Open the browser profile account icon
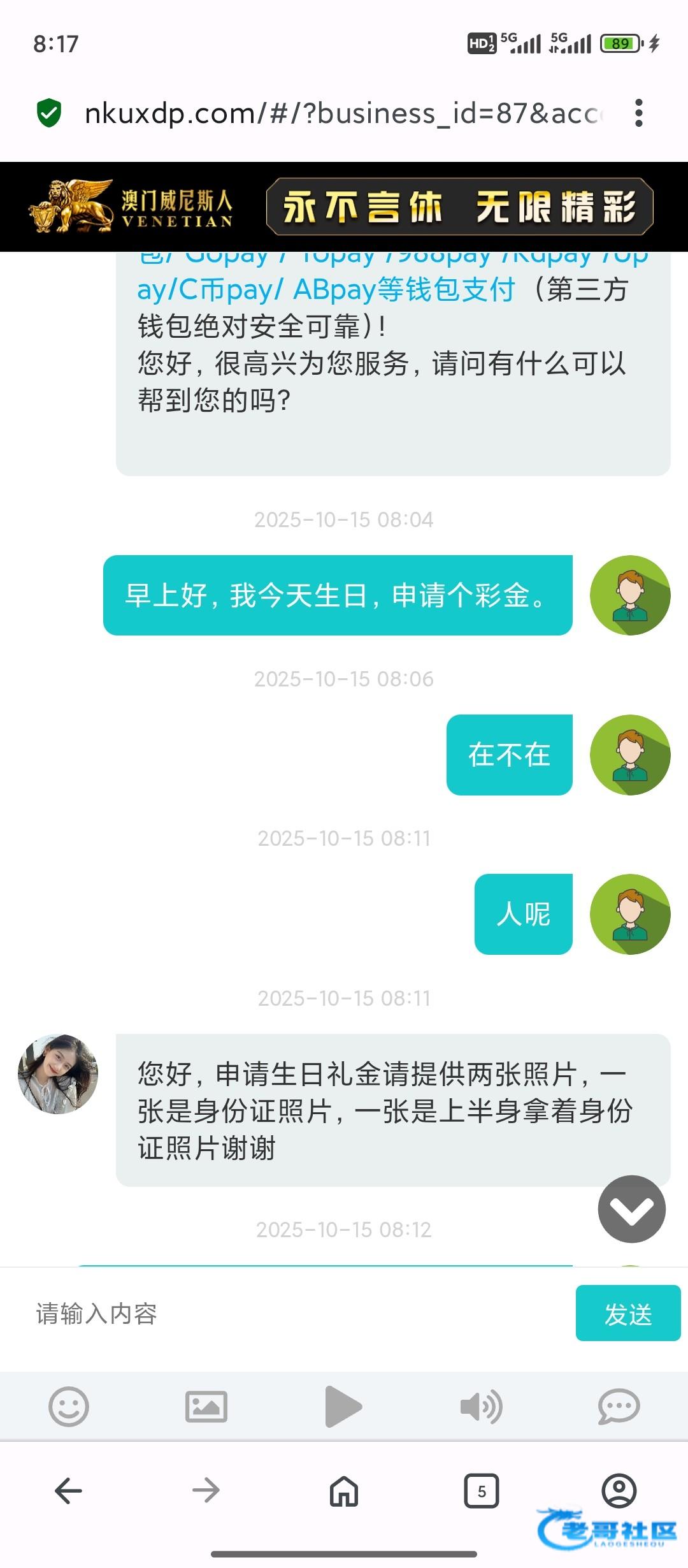This screenshot has height=1568, width=688. [619, 1491]
